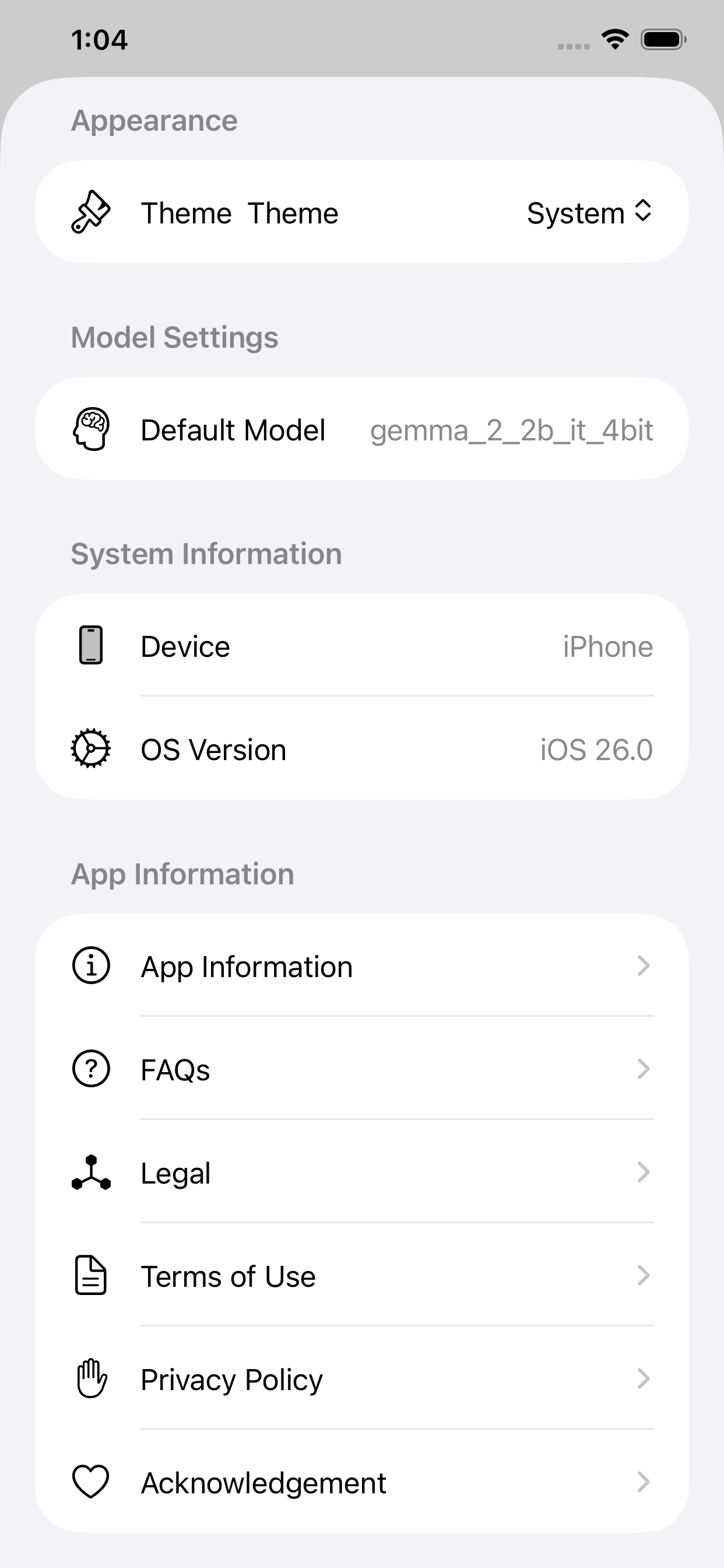Open the Theme picker showing System
Image resolution: width=724 pixels, height=1568 pixels.
(588, 213)
